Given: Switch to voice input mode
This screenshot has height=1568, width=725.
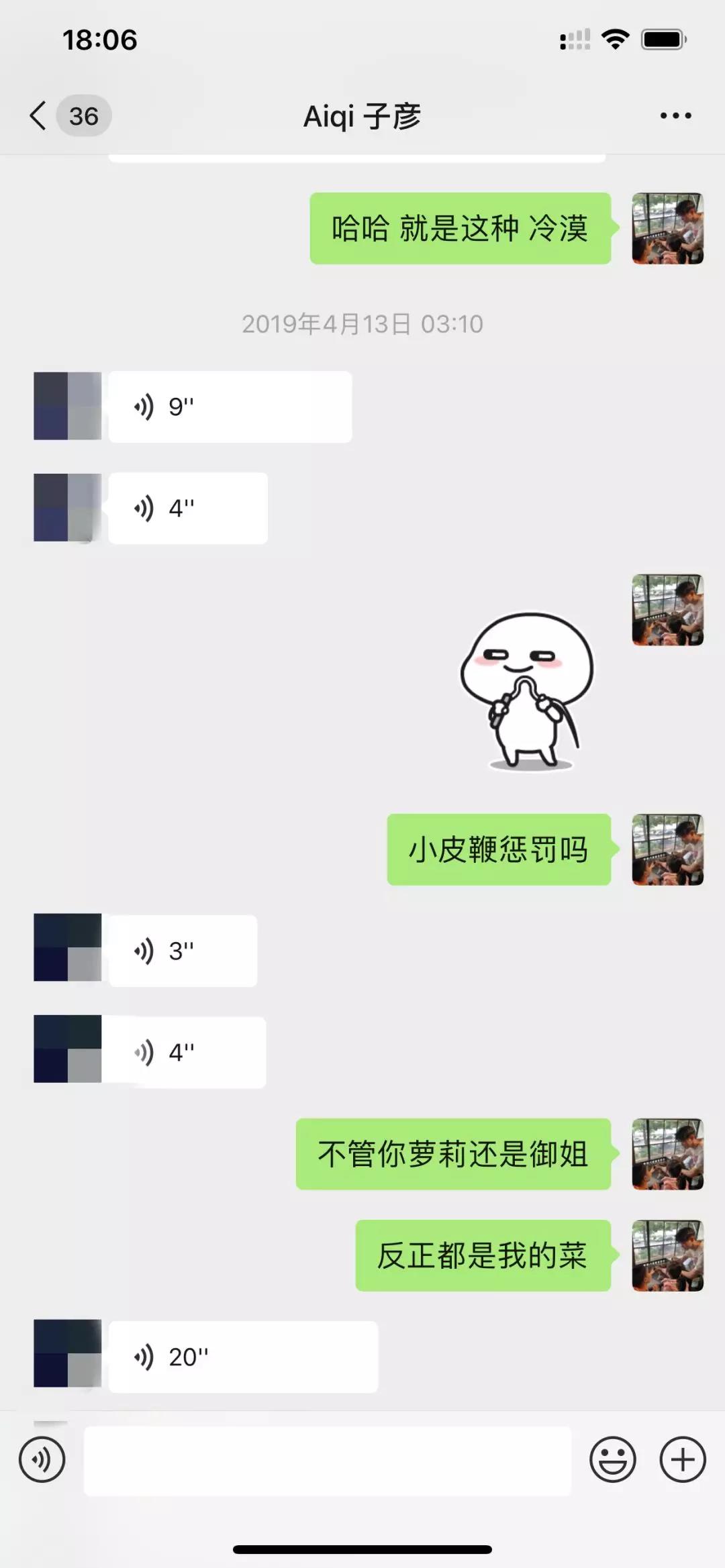Looking at the screenshot, I should [x=42, y=1459].
